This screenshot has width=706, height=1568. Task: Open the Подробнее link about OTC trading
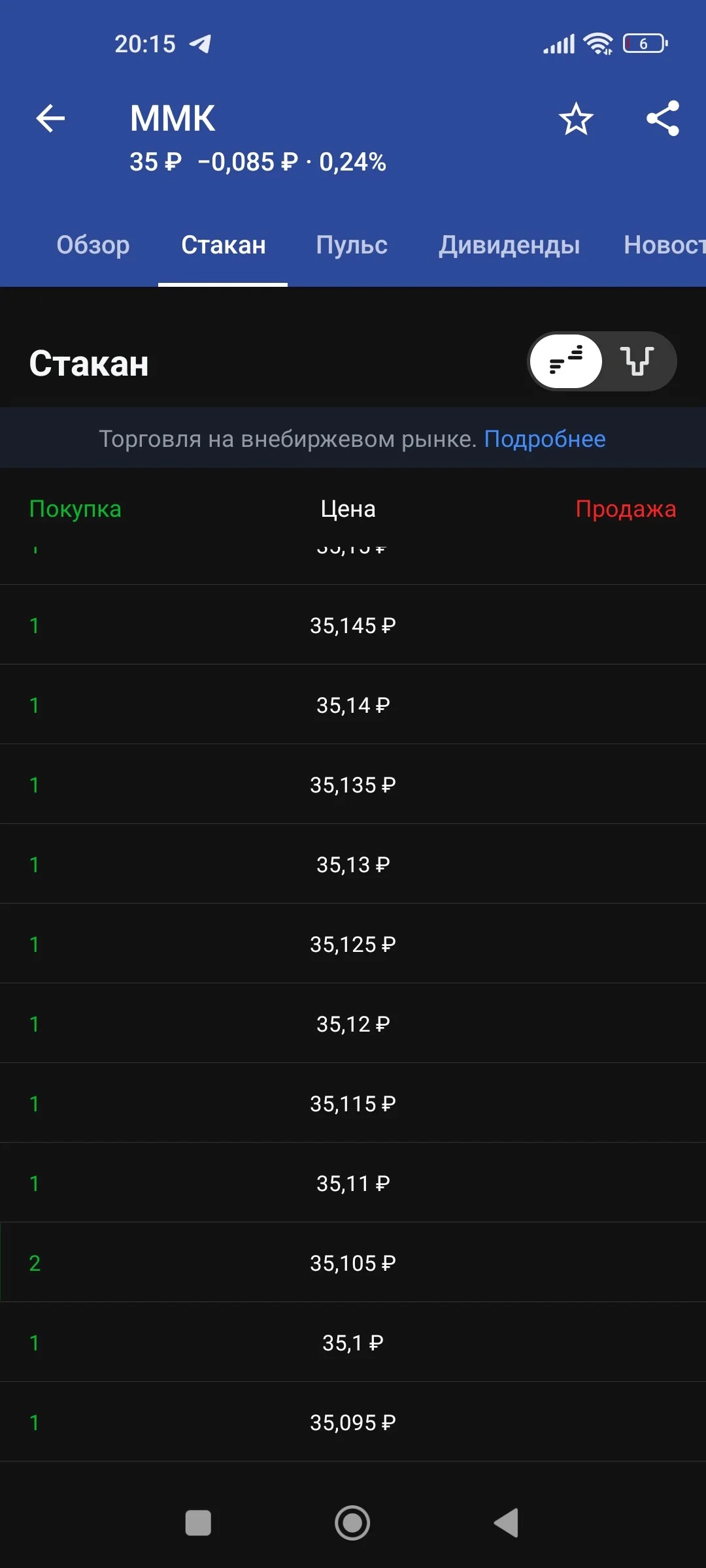[545, 439]
